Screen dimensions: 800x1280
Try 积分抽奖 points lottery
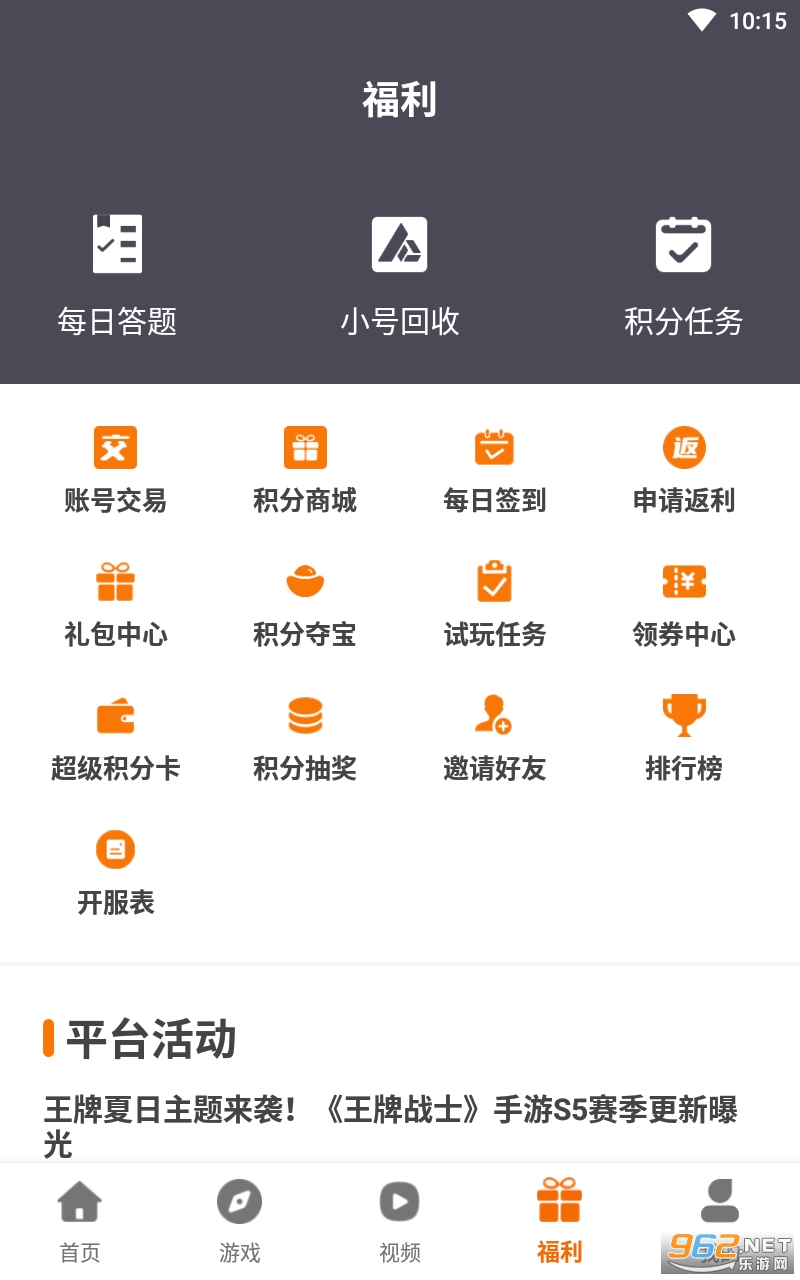(x=305, y=737)
